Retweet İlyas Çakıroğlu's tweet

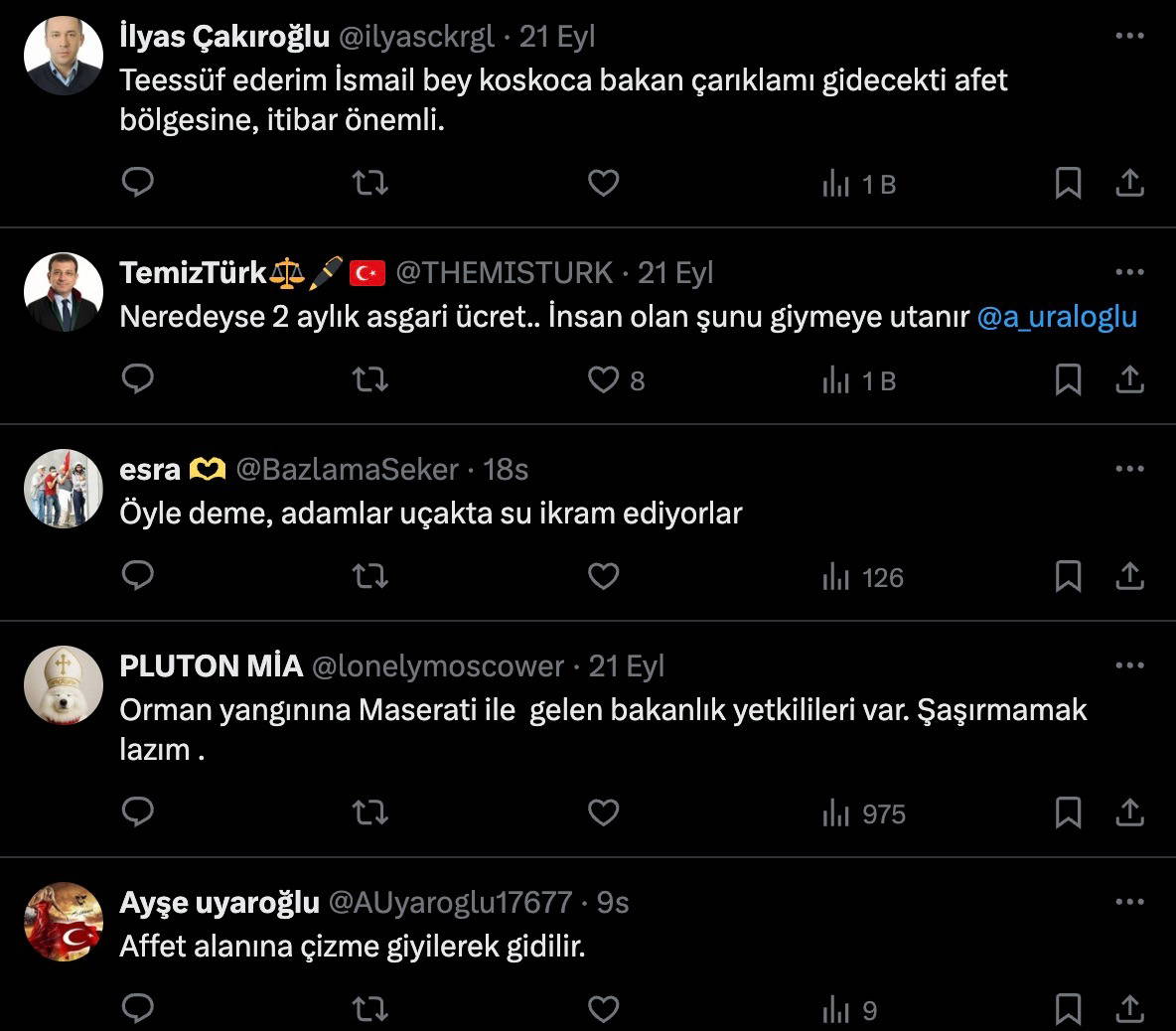(370, 183)
